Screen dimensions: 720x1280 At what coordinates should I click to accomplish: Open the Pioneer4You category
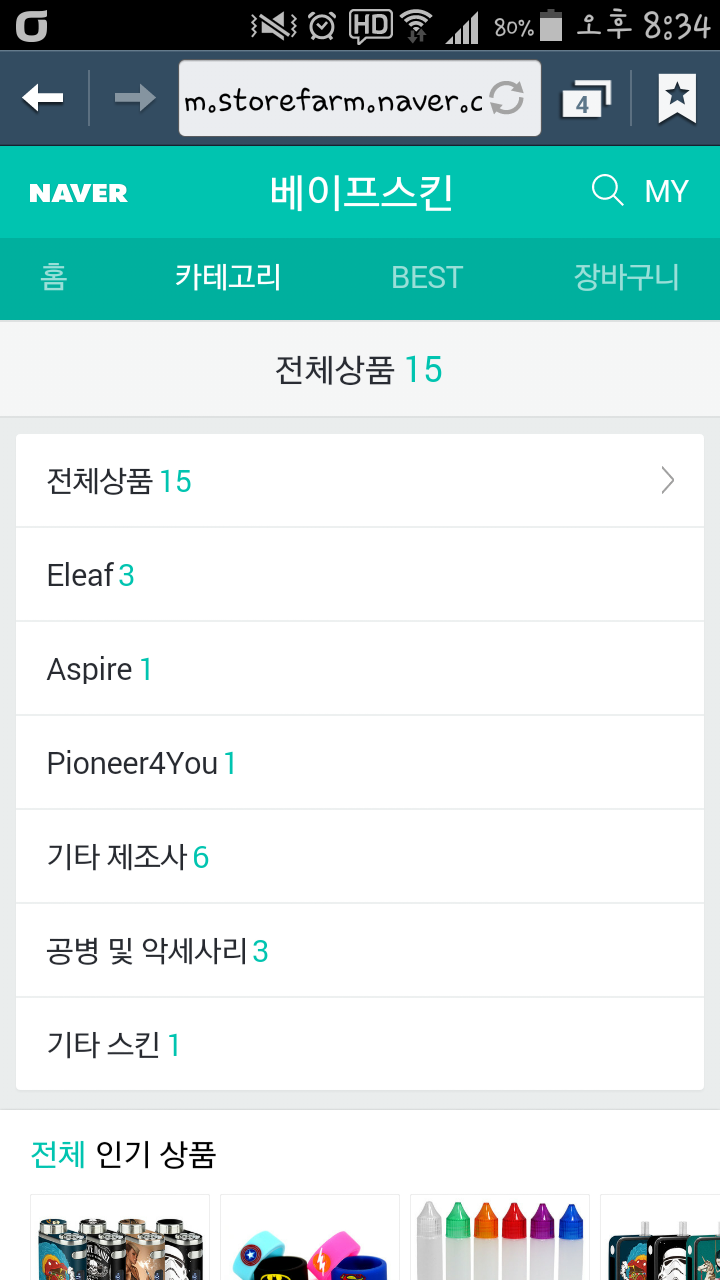[x=360, y=763]
